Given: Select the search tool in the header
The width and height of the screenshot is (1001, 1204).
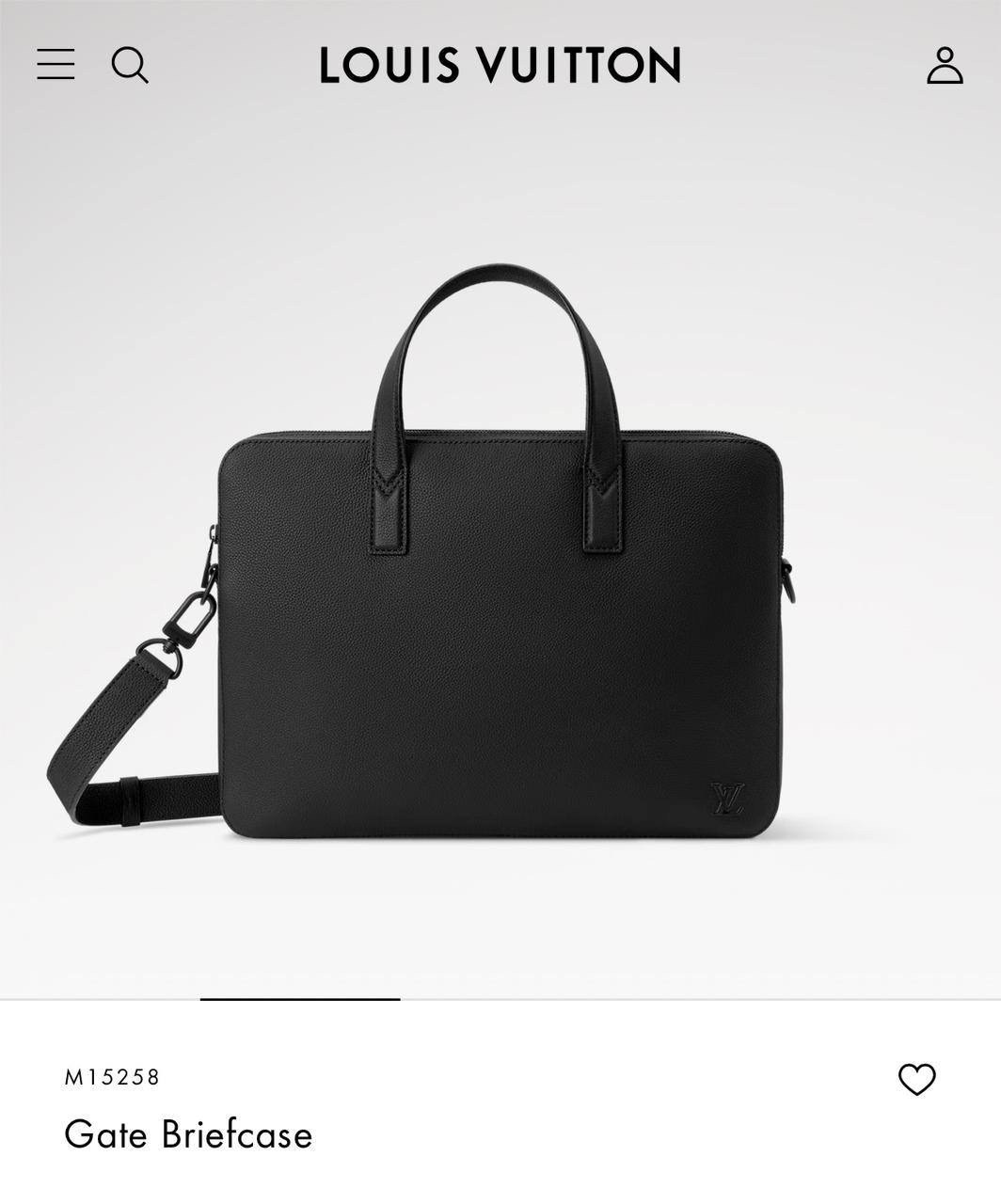Looking at the screenshot, I should (x=130, y=66).
